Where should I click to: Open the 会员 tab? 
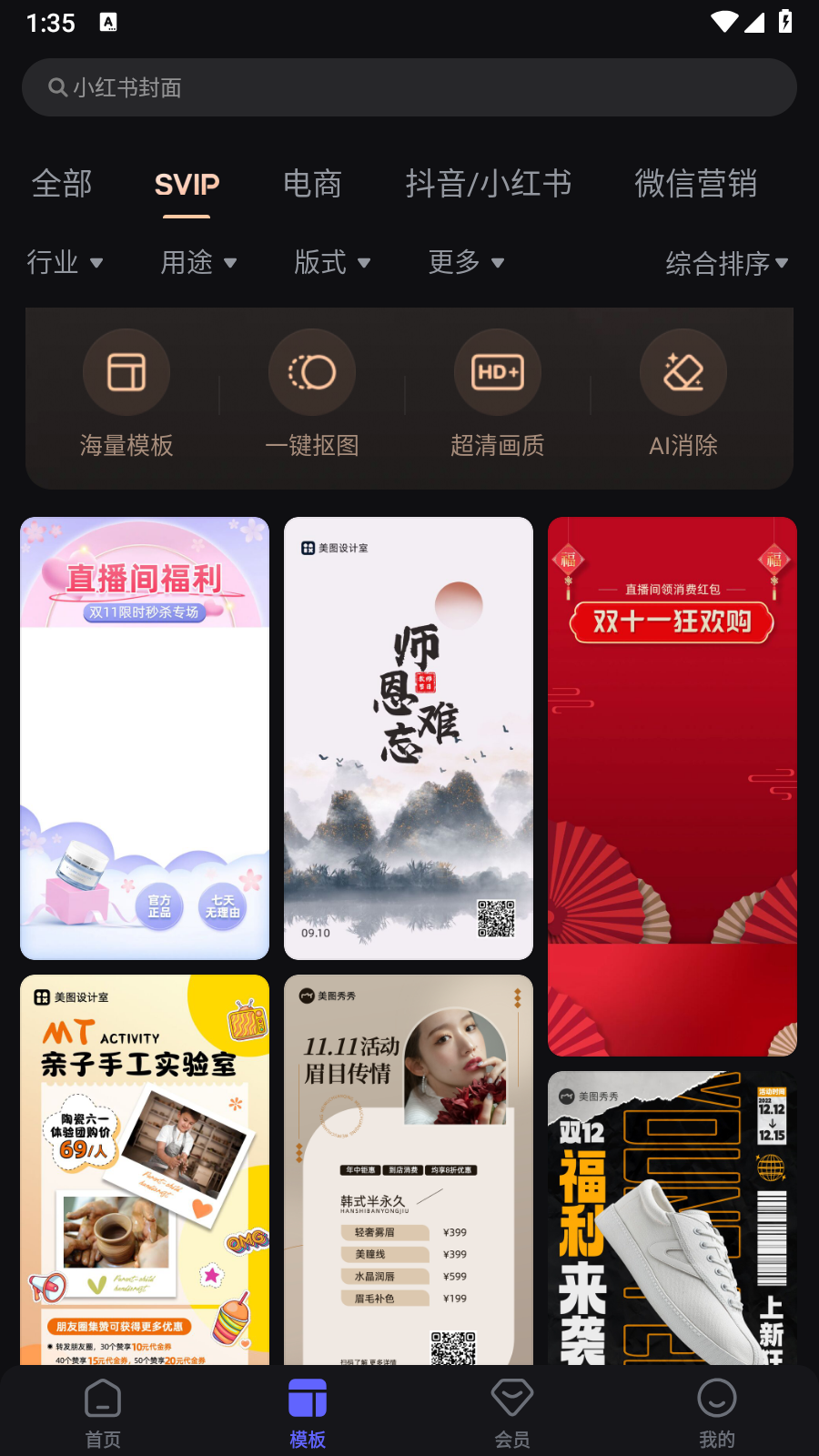point(512,1413)
